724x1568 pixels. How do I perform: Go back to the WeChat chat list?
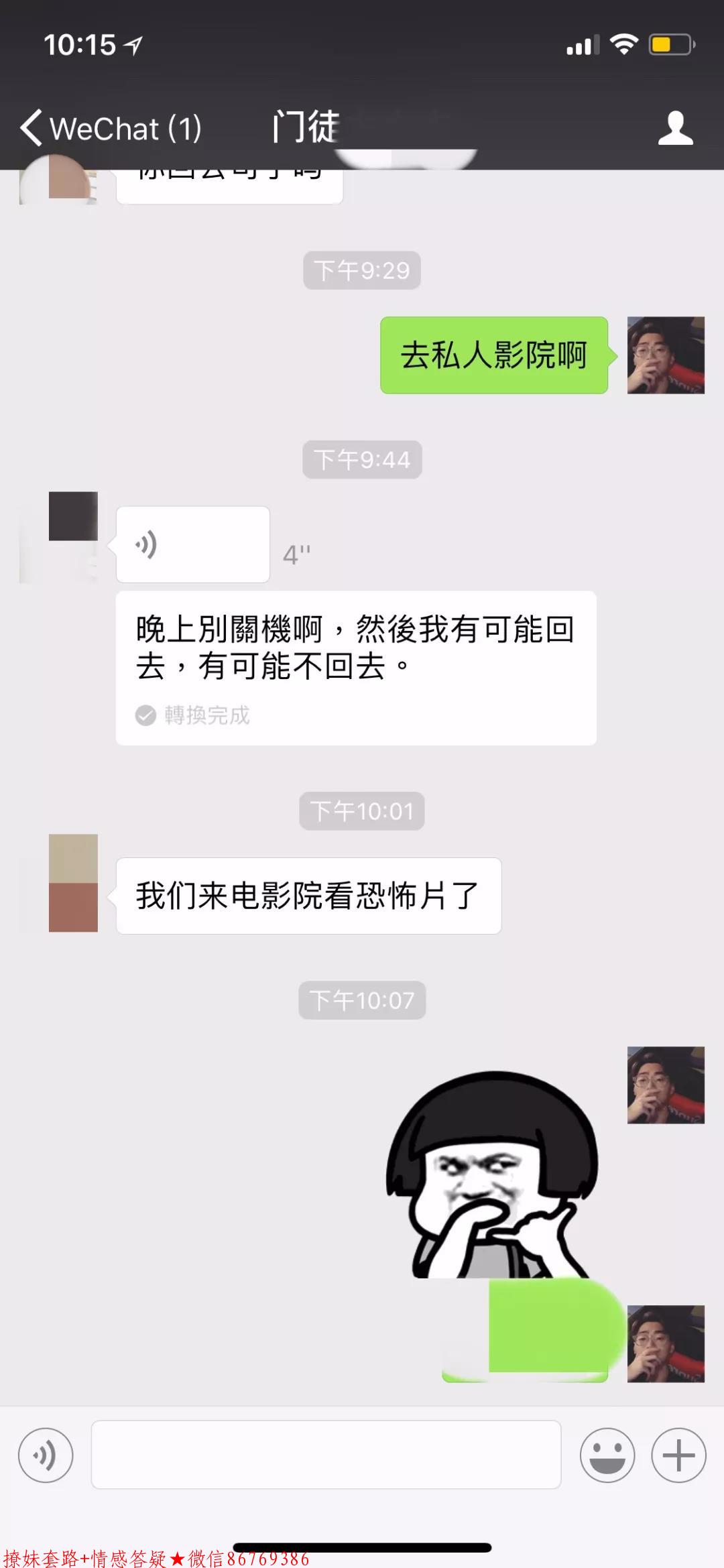[111, 127]
